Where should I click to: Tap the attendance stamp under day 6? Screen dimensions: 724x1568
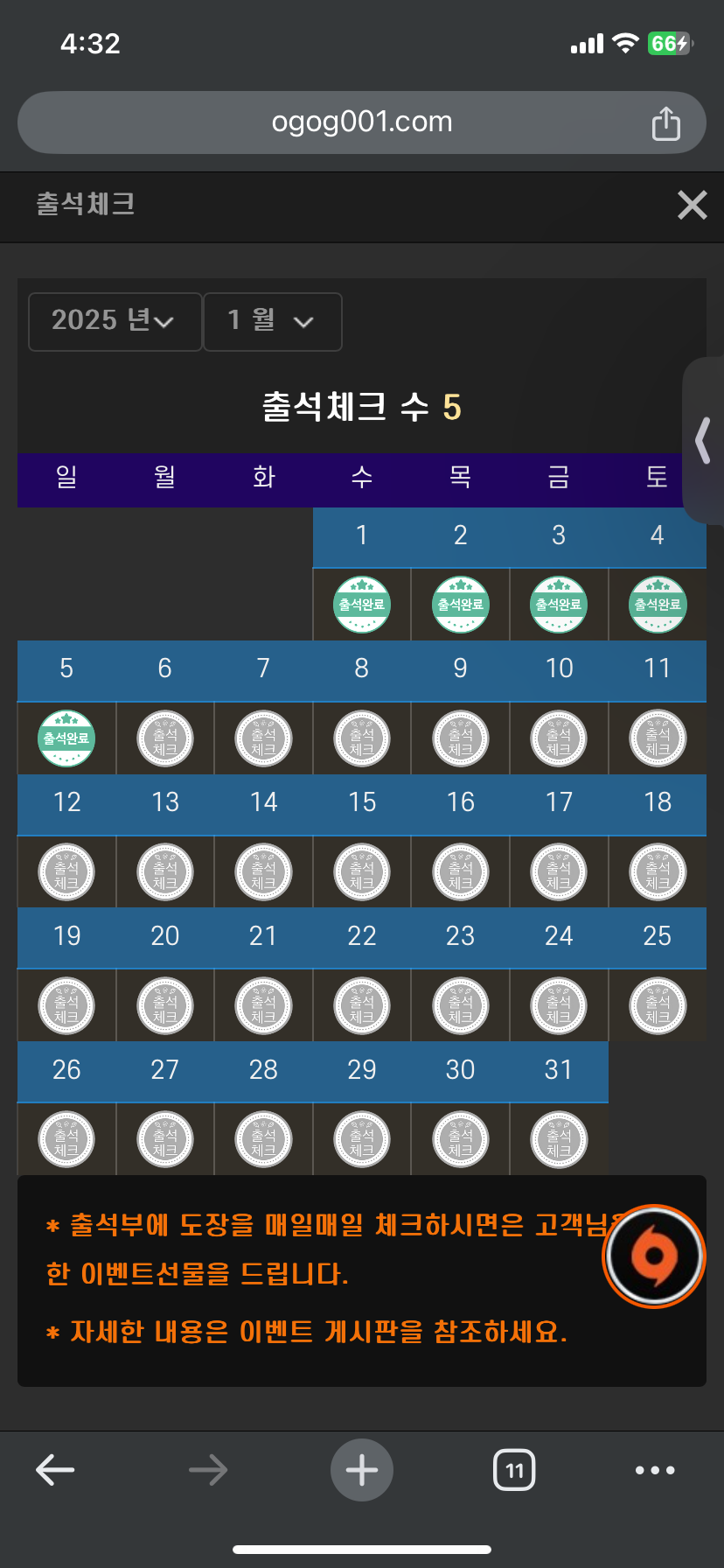click(165, 738)
